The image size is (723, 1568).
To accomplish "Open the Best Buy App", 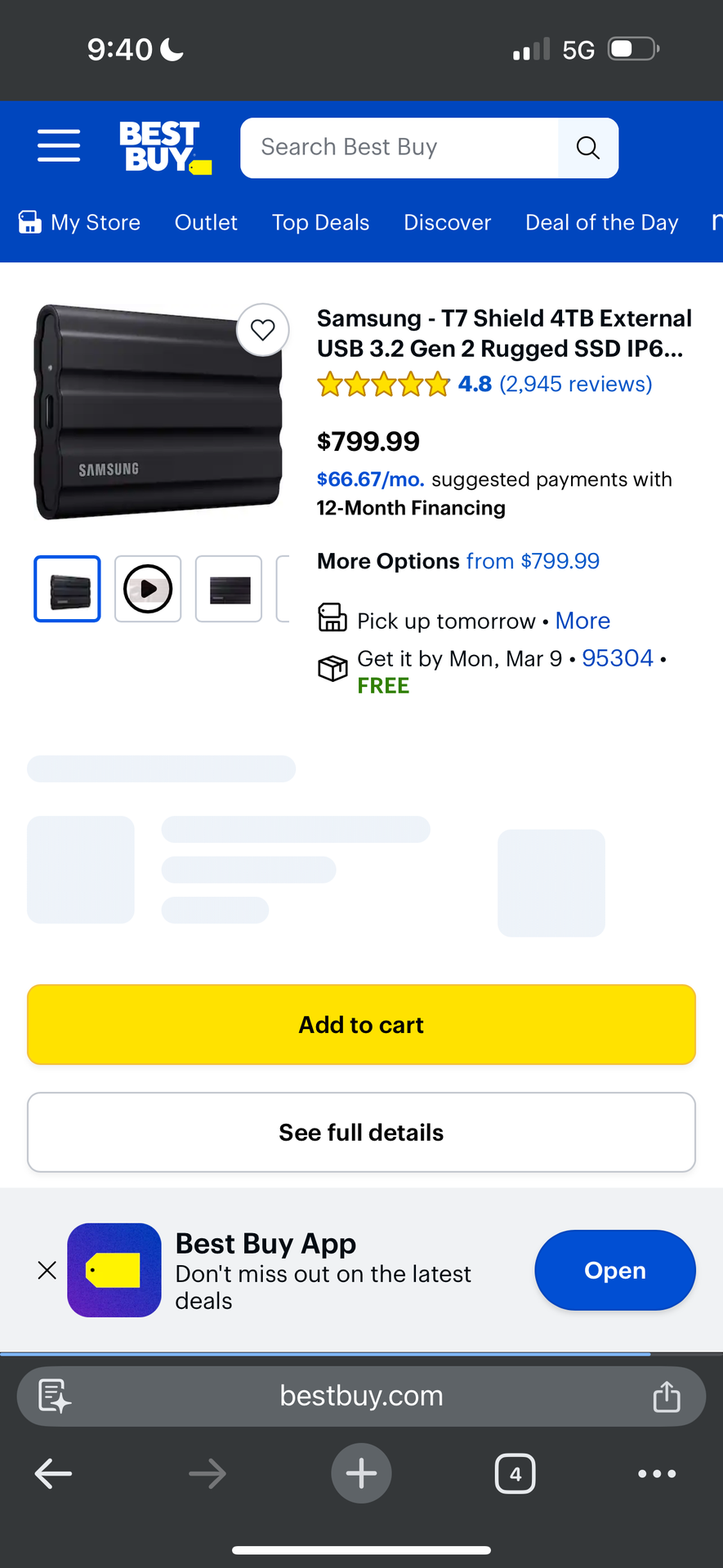I will (x=615, y=1270).
